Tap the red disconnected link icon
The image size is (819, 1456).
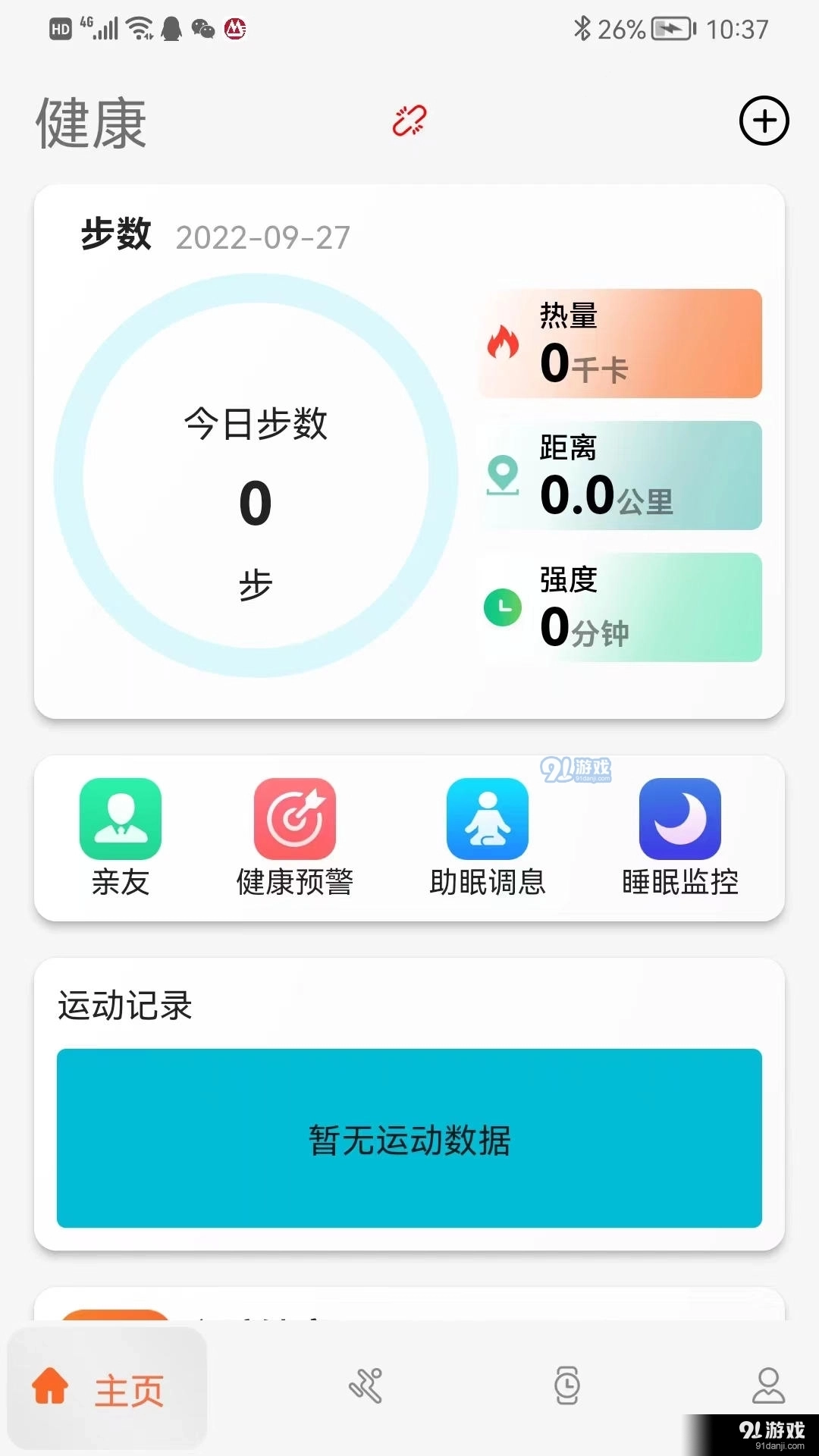click(409, 121)
